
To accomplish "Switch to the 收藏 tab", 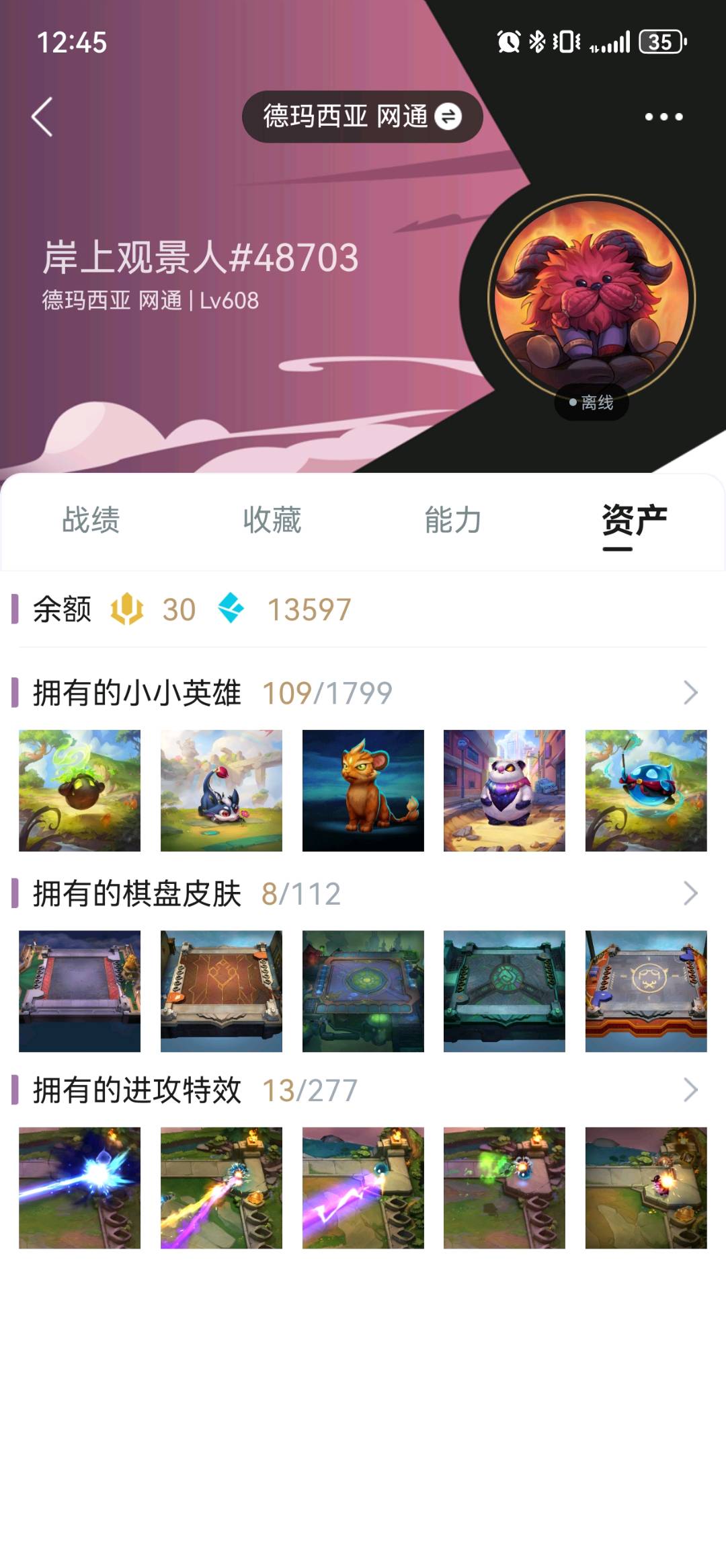I will click(272, 520).
